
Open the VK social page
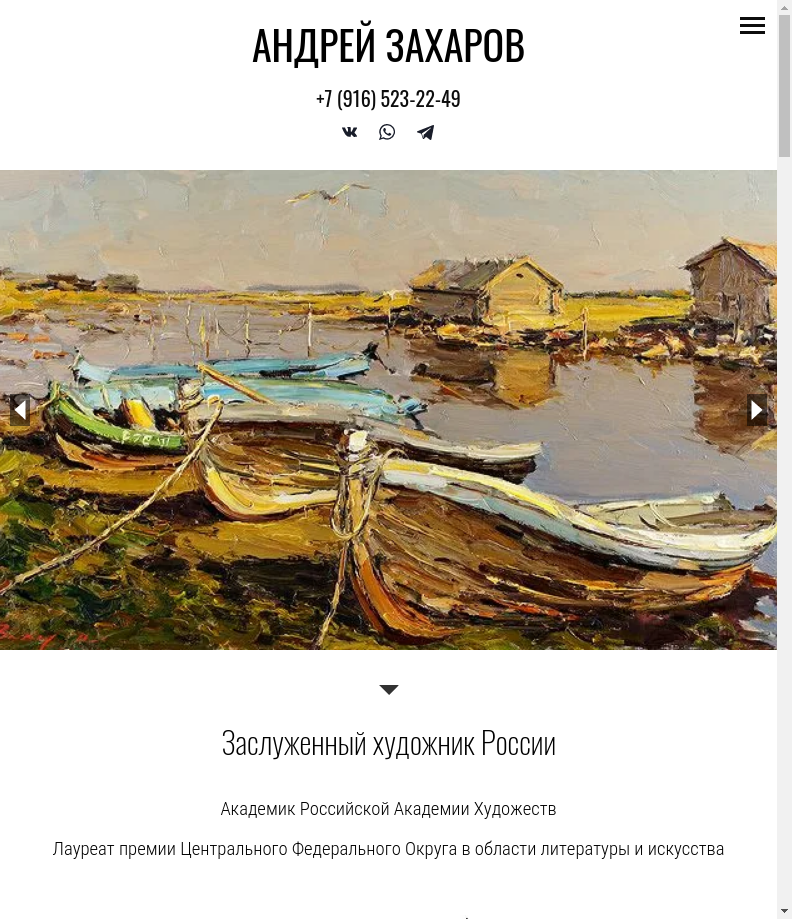pos(349,132)
